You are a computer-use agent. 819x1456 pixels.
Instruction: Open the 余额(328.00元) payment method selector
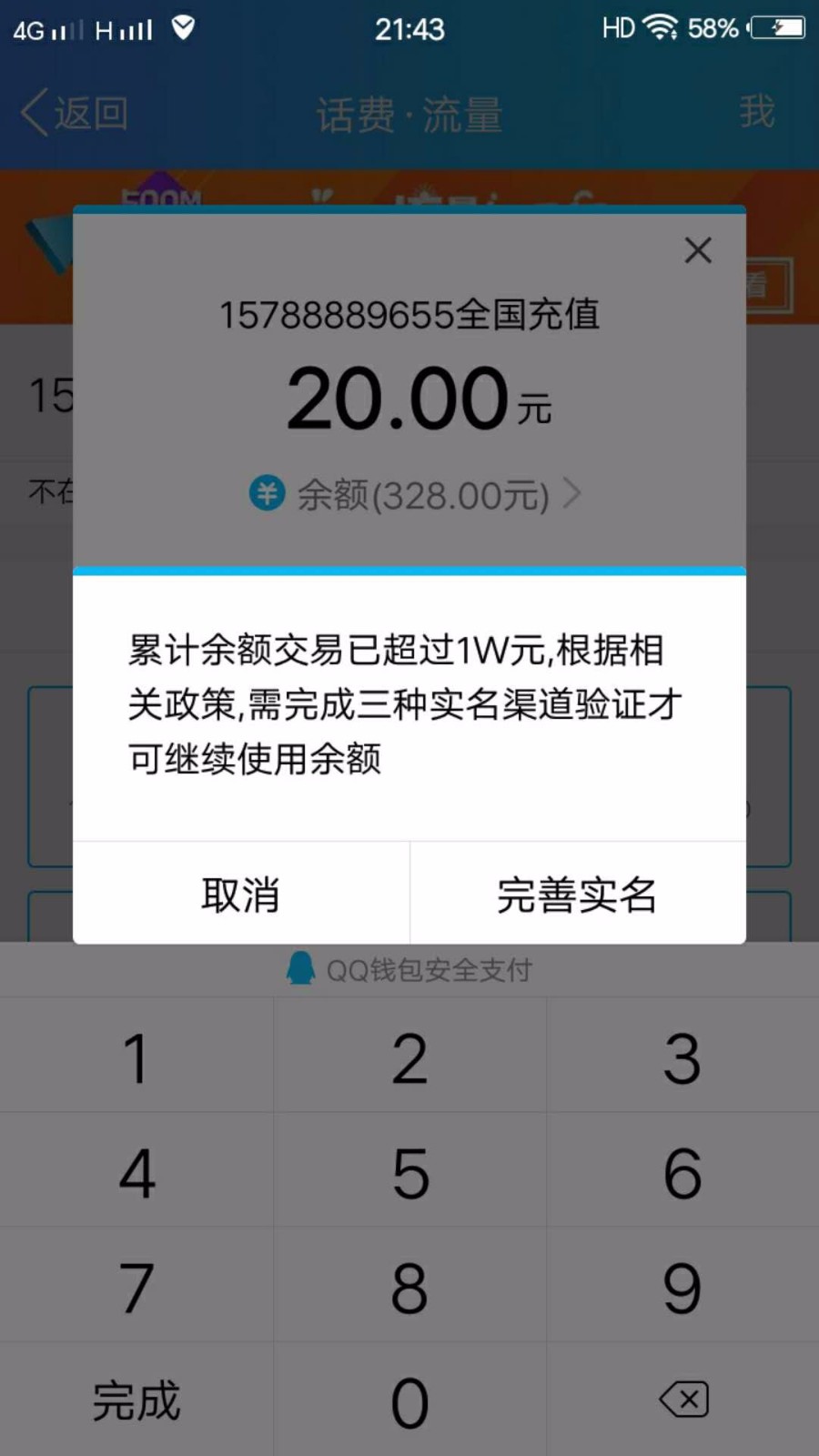(415, 495)
